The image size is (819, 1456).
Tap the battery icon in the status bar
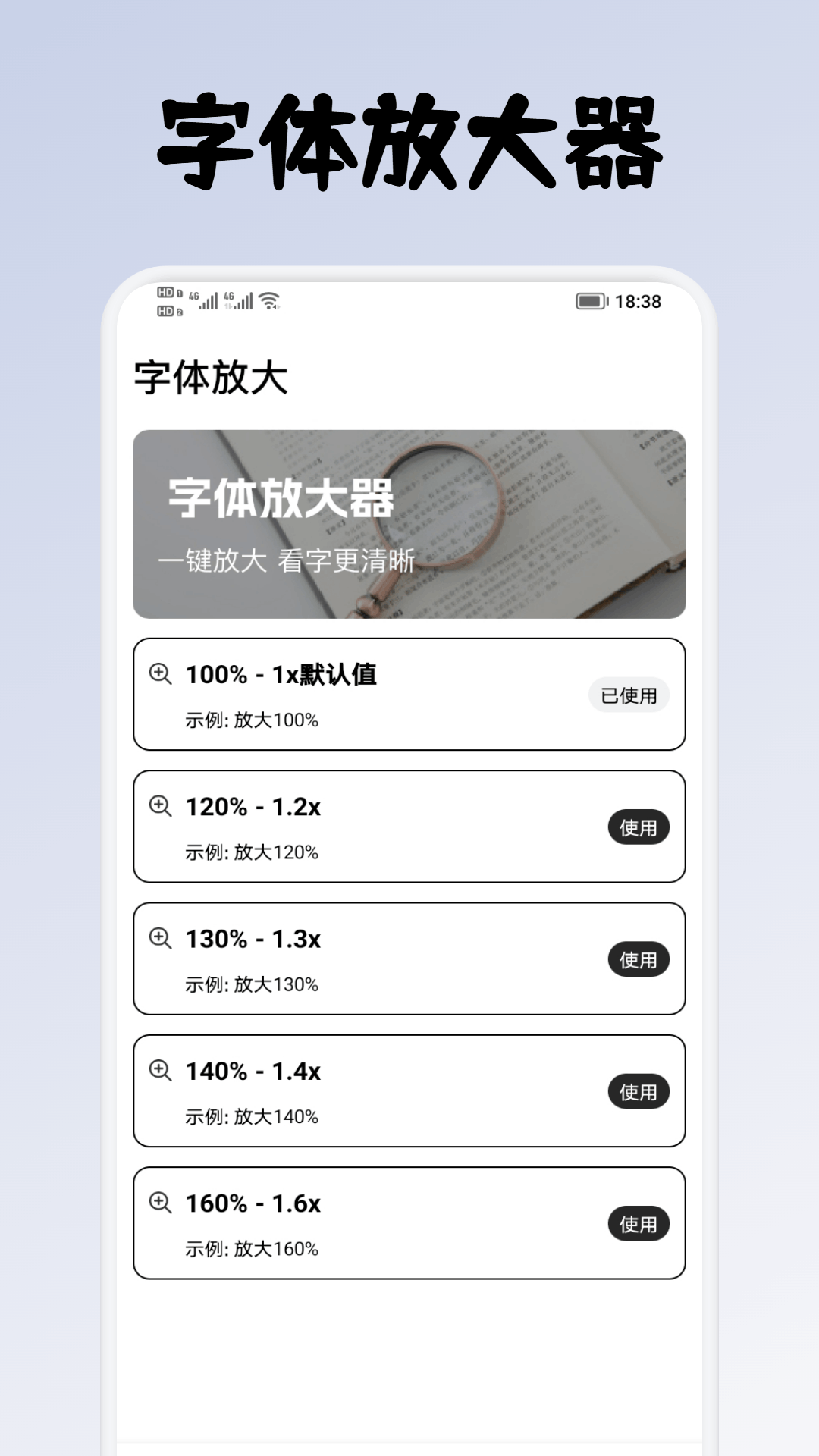coord(593,301)
